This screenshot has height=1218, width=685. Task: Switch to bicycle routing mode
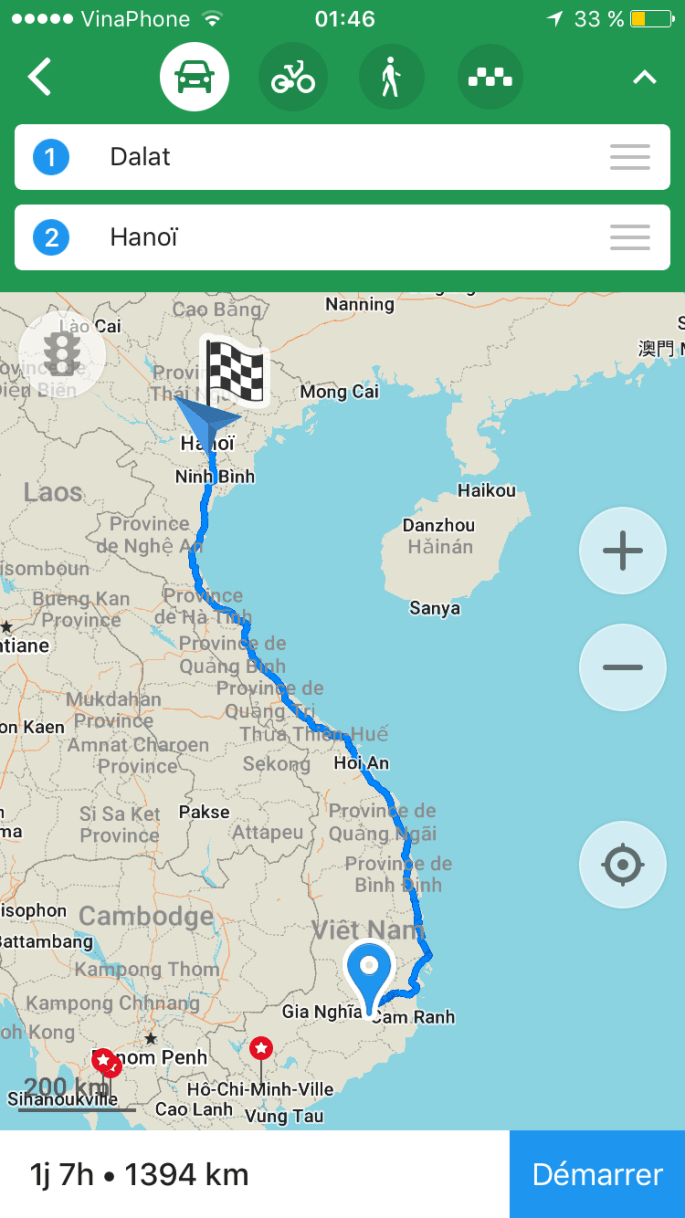tap(292, 77)
